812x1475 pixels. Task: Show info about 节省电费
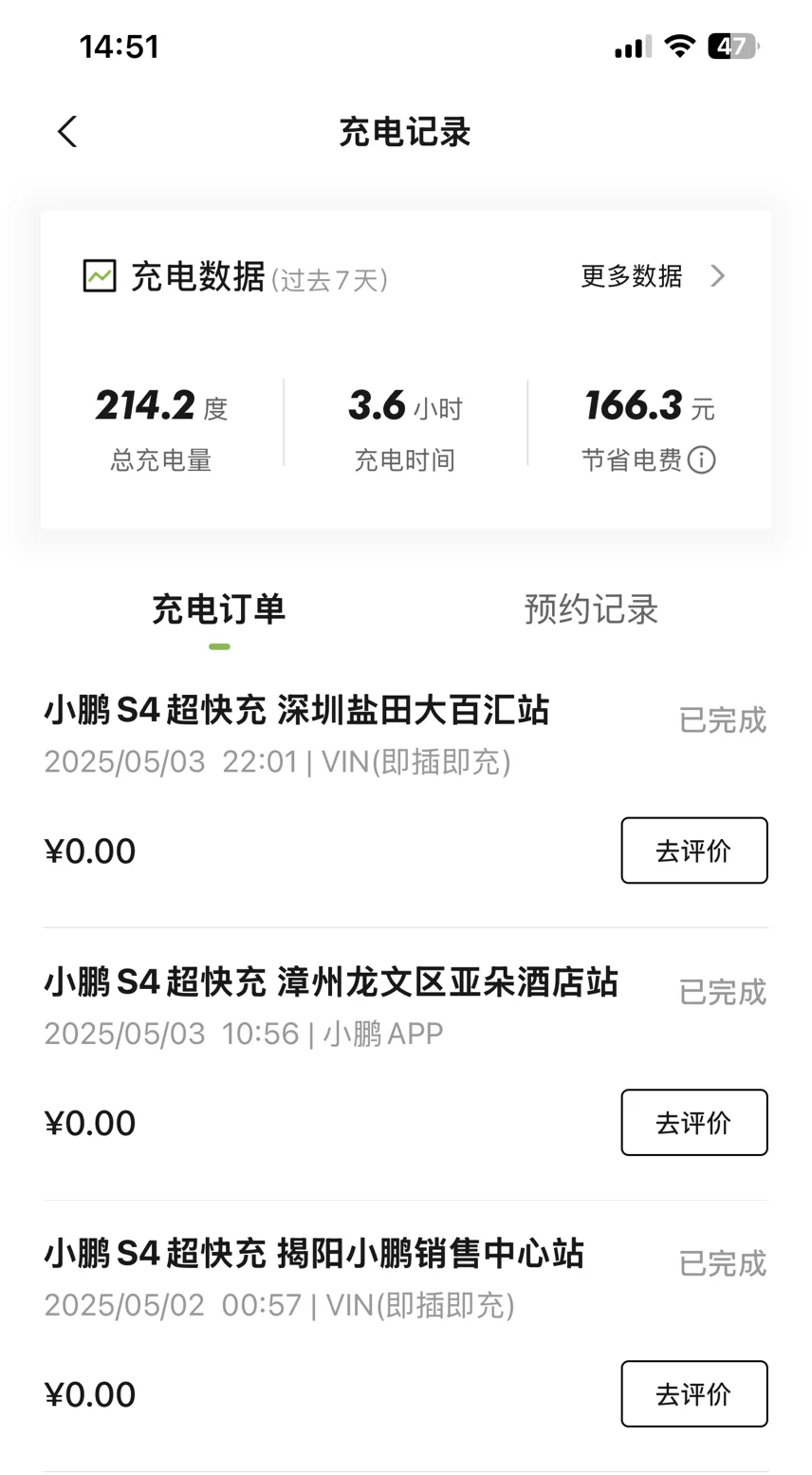coord(701,461)
